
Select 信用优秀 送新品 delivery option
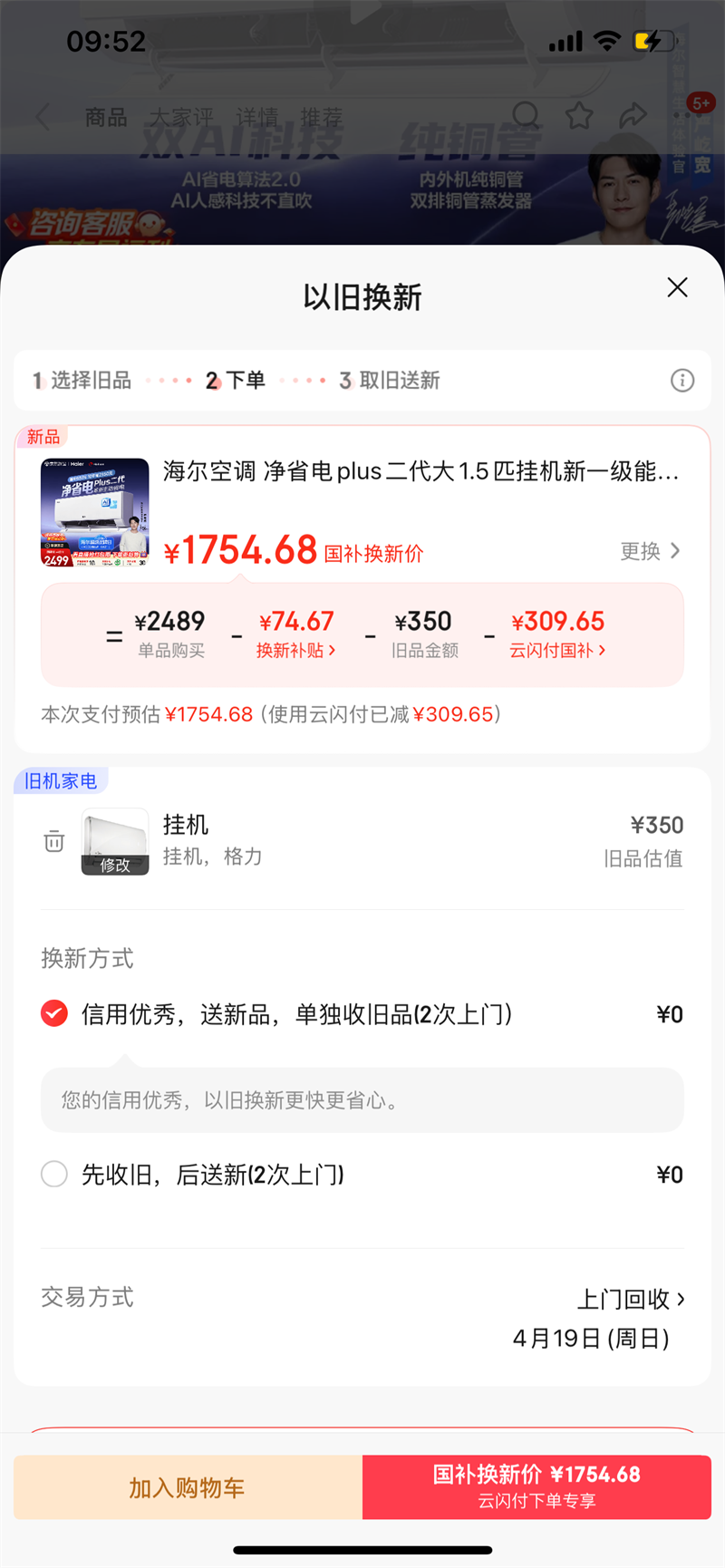(53, 1014)
